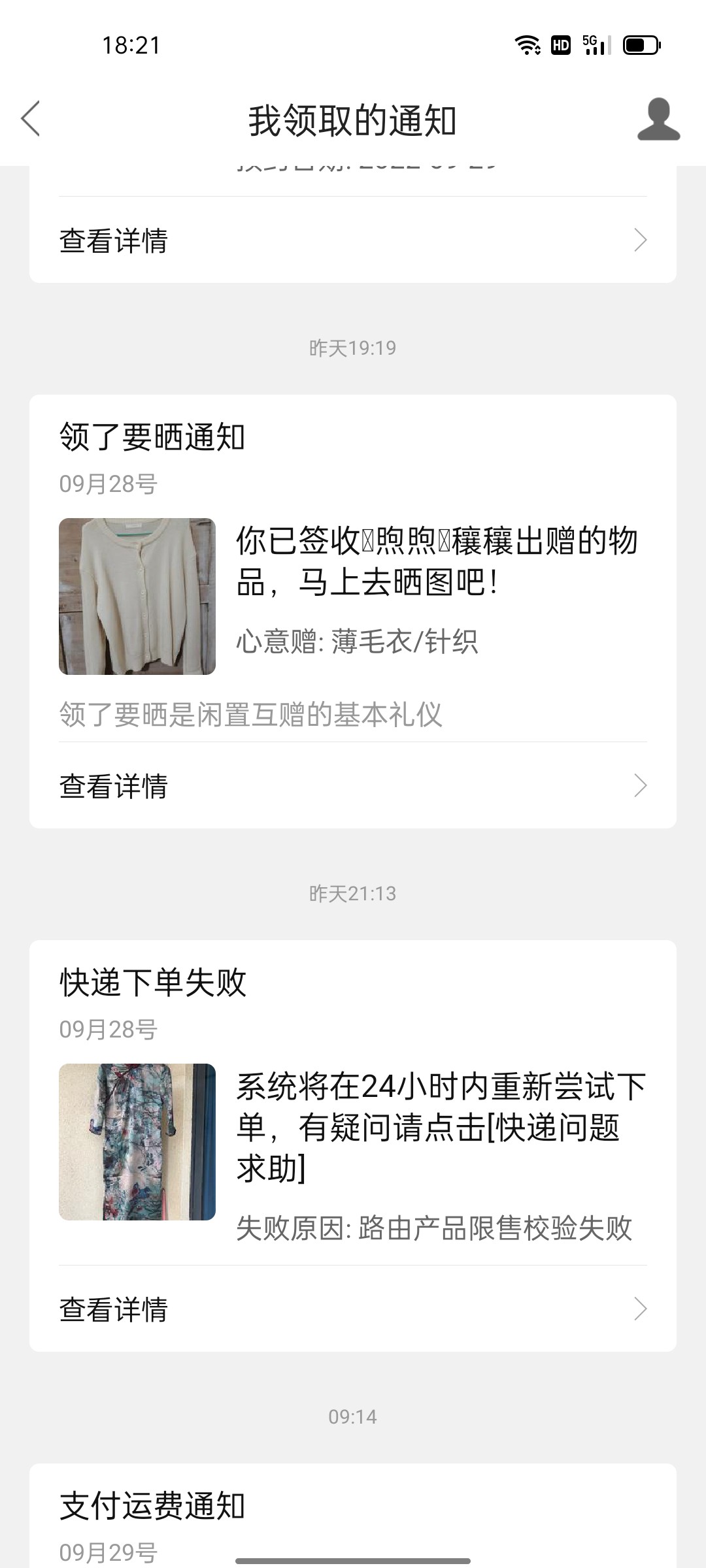The image size is (706, 1568).
Task: Open the floral dress thumbnail
Action: click(137, 1142)
